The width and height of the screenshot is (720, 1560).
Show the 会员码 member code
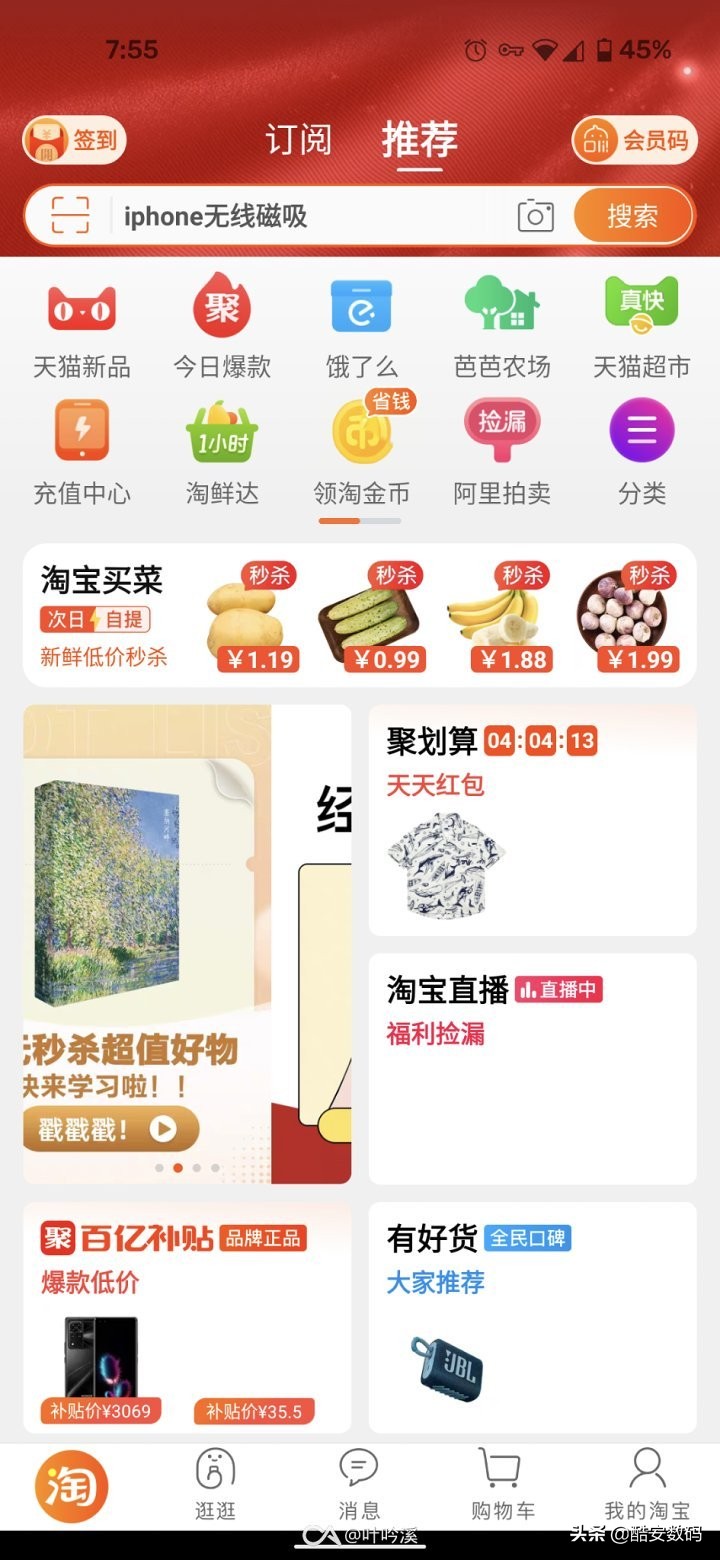(x=636, y=140)
